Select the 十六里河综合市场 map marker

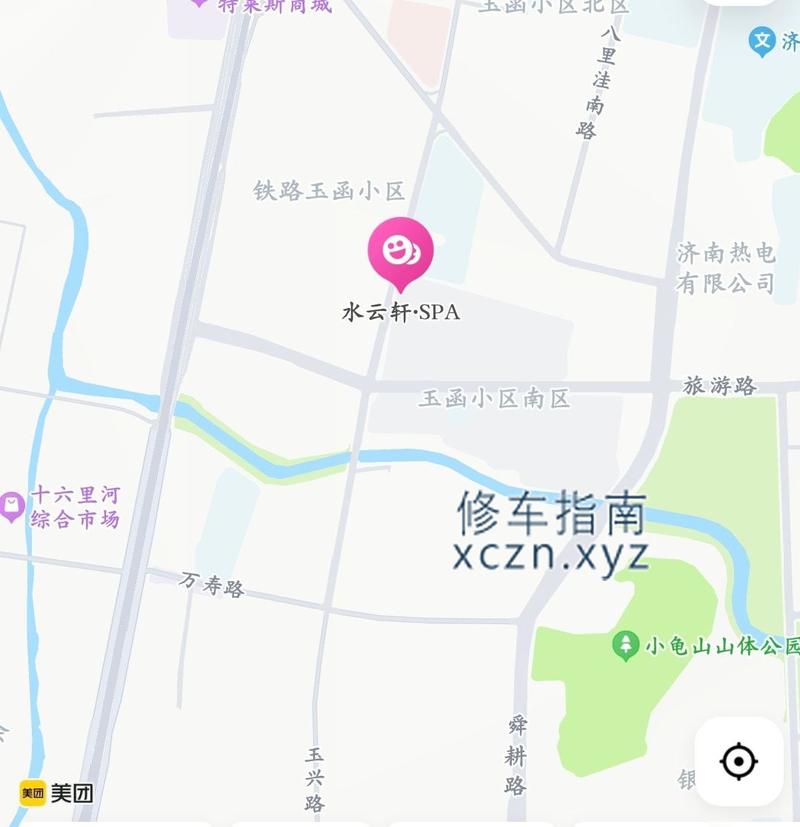coord(12,506)
